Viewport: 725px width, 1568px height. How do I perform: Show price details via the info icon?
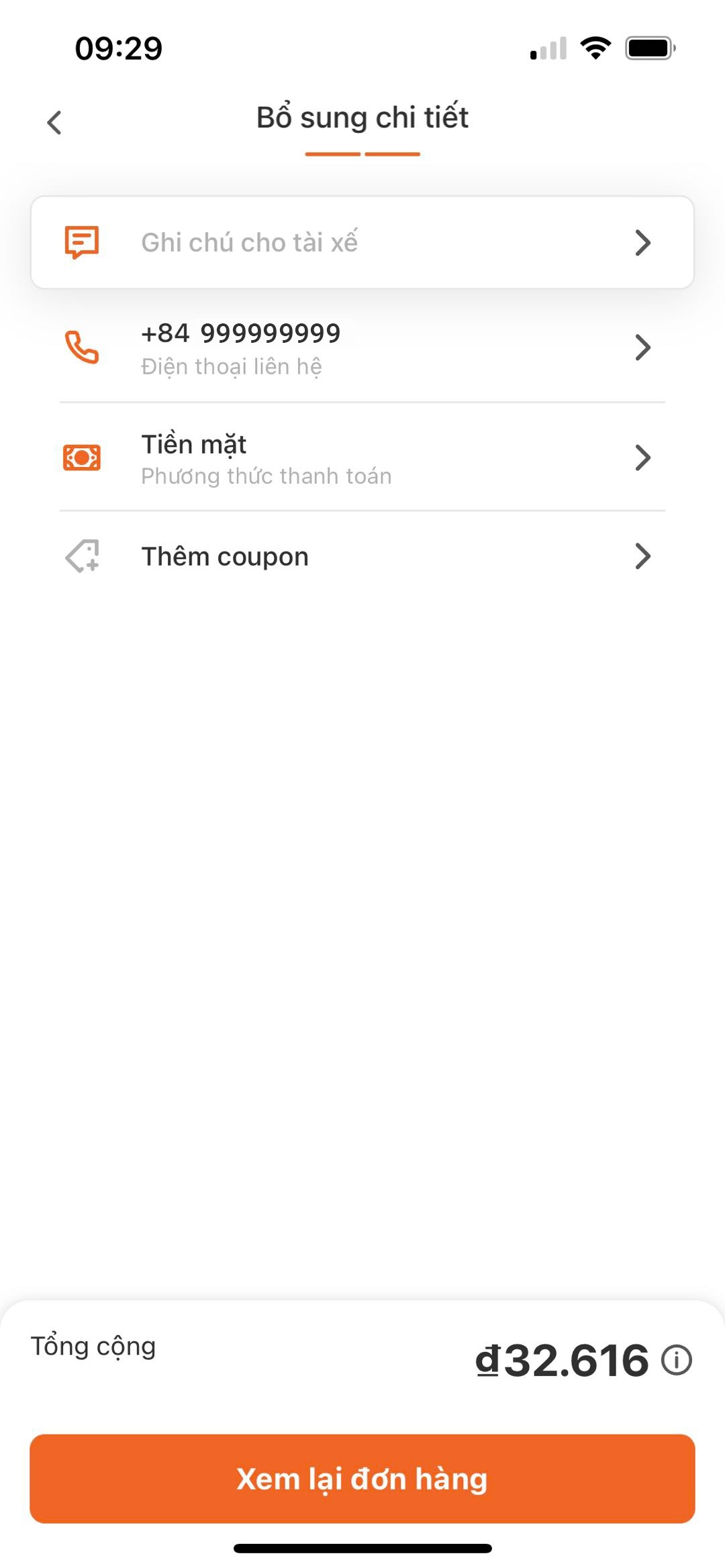click(x=676, y=1361)
